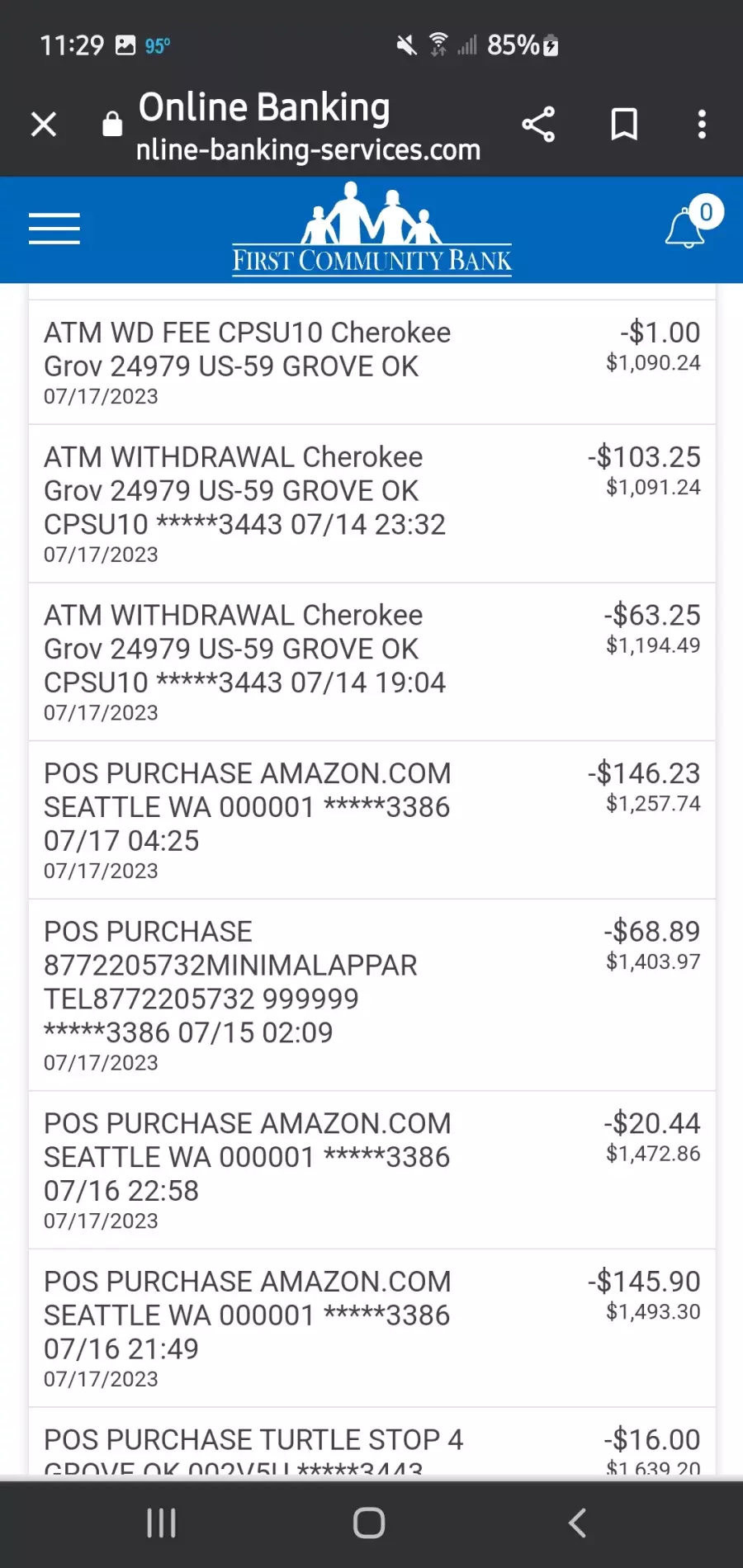Bookmark the current page
This screenshot has width=743, height=1568.
624,125
